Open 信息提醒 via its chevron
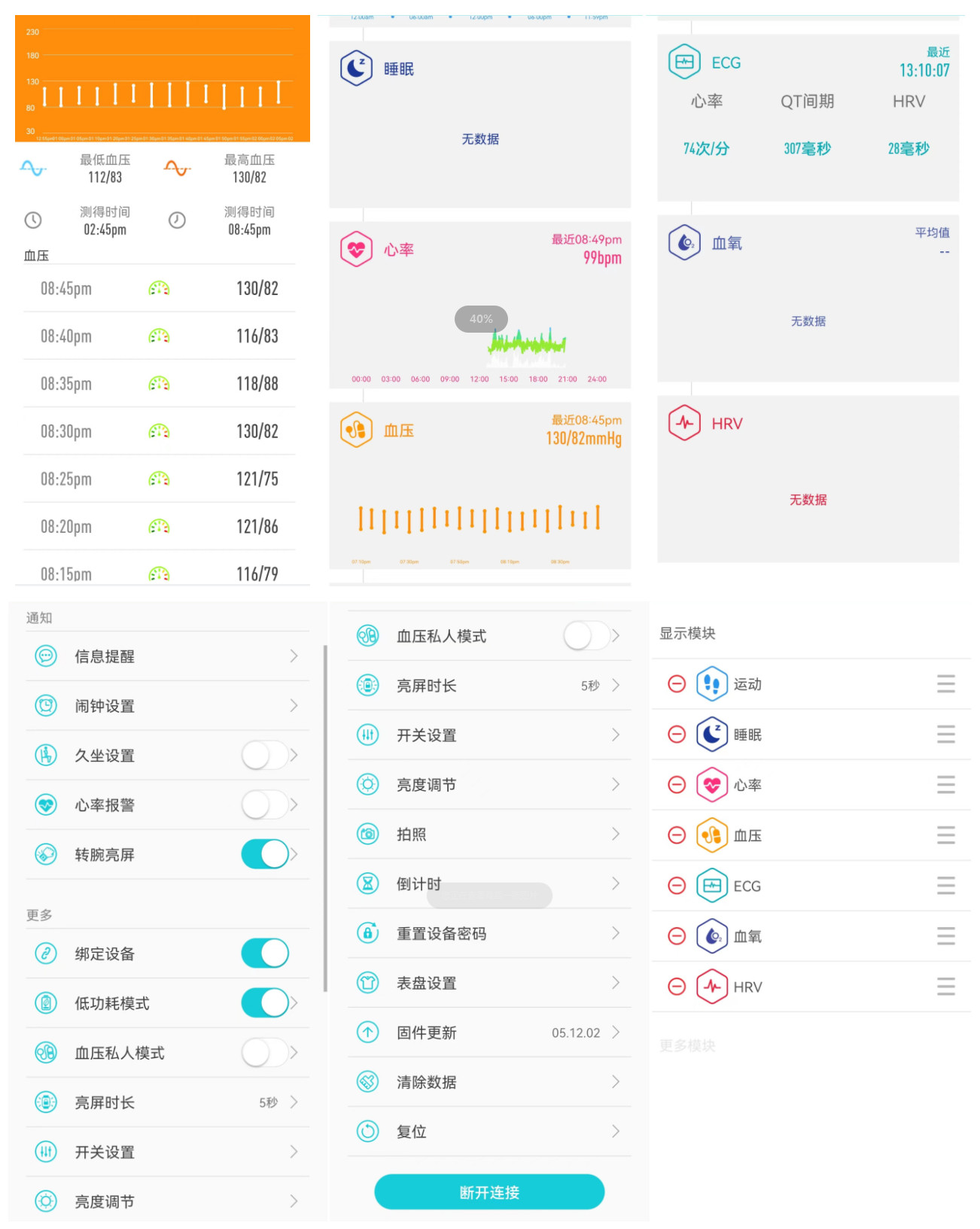The height and width of the screenshot is (1229, 980). pos(294,656)
